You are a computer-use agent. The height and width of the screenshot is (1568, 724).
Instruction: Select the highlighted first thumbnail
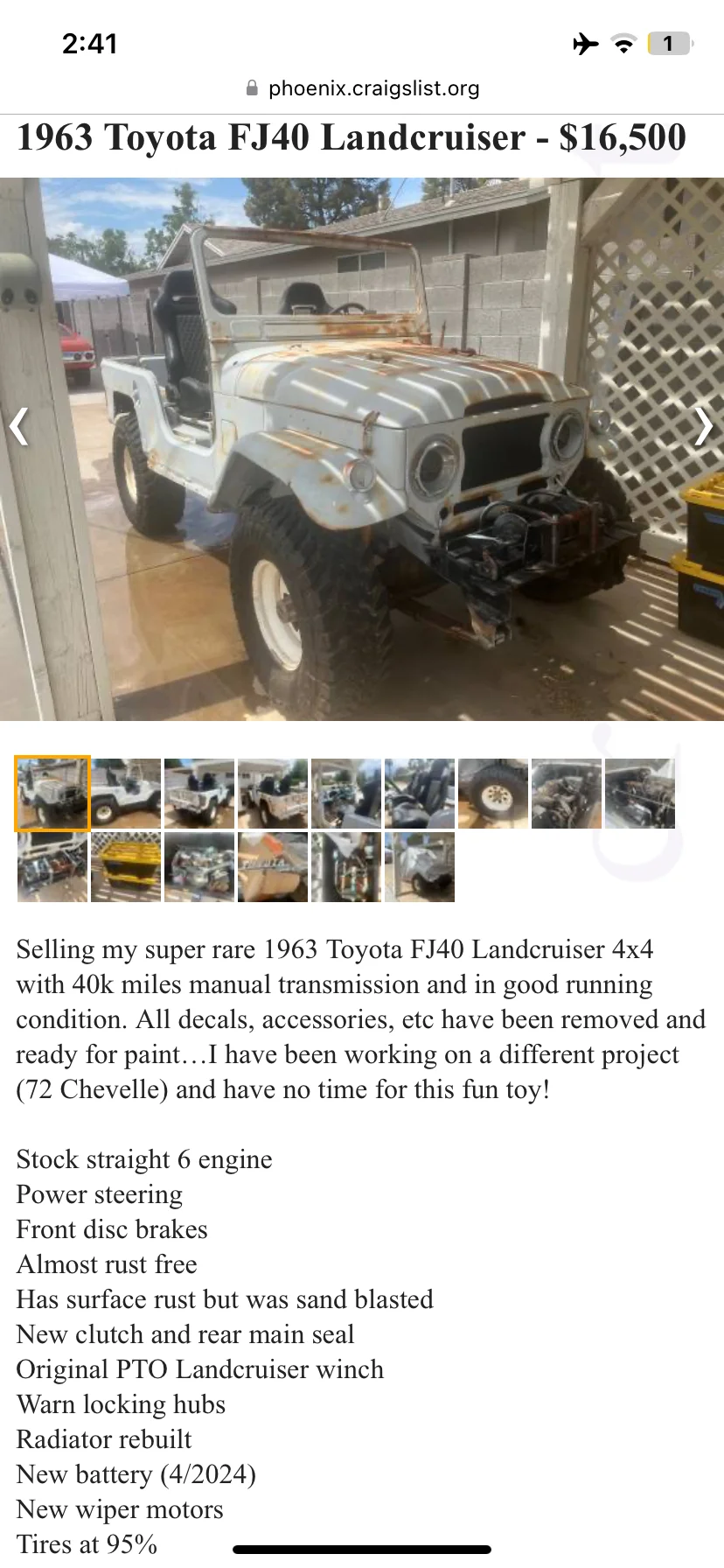(52, 793)
